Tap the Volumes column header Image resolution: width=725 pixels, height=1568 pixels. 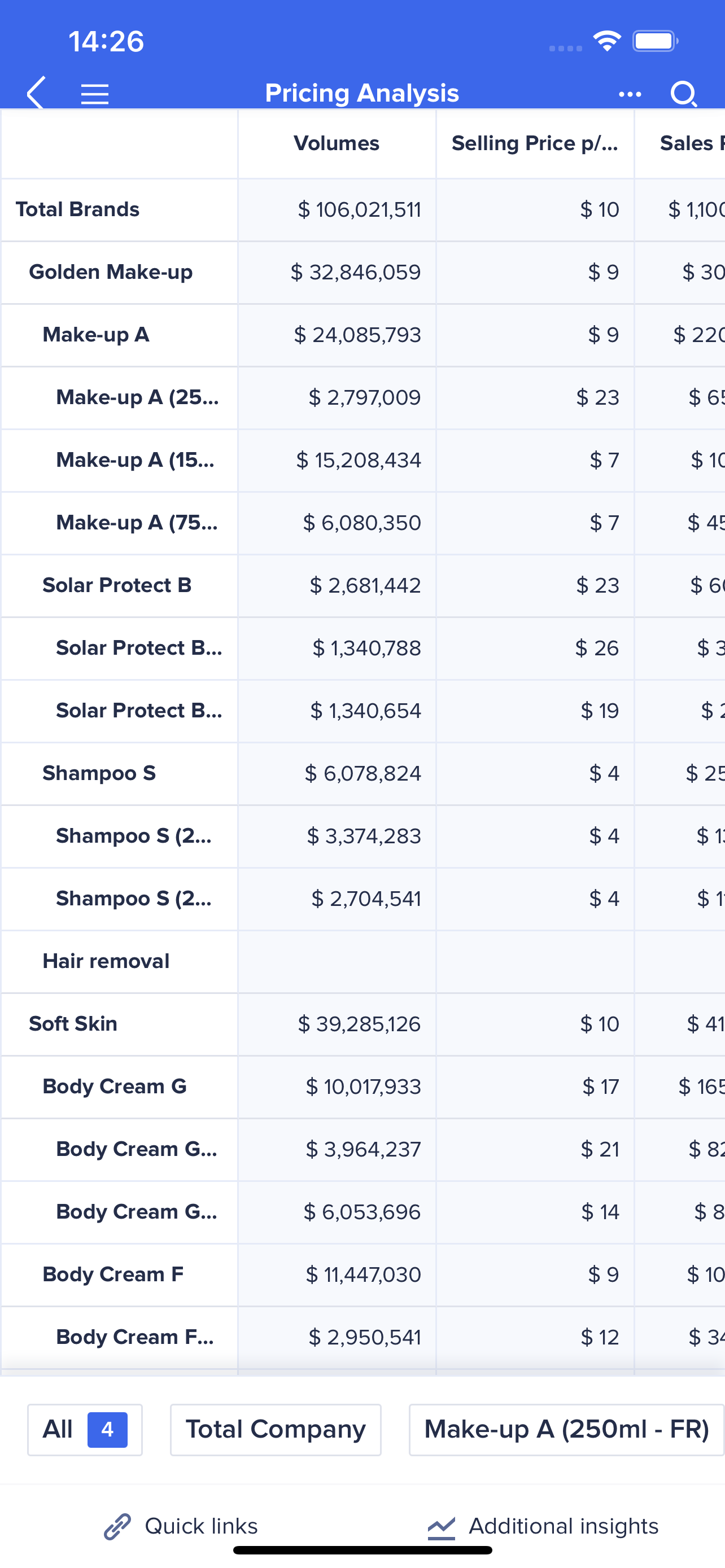pos(337,144)
